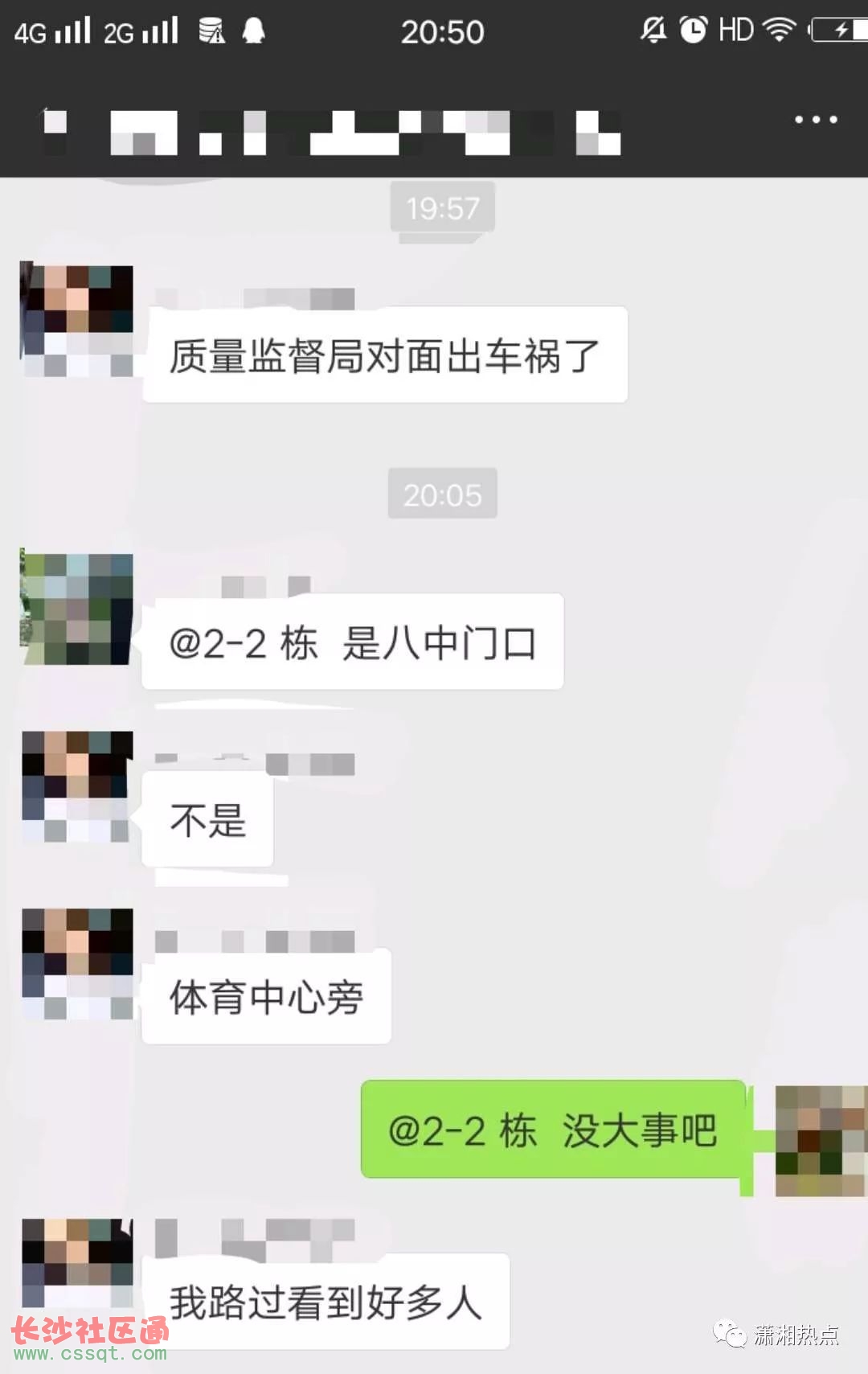Open avatar beside the 不是 message
The width and height of the screenshot is (868, 1374).
77,786
